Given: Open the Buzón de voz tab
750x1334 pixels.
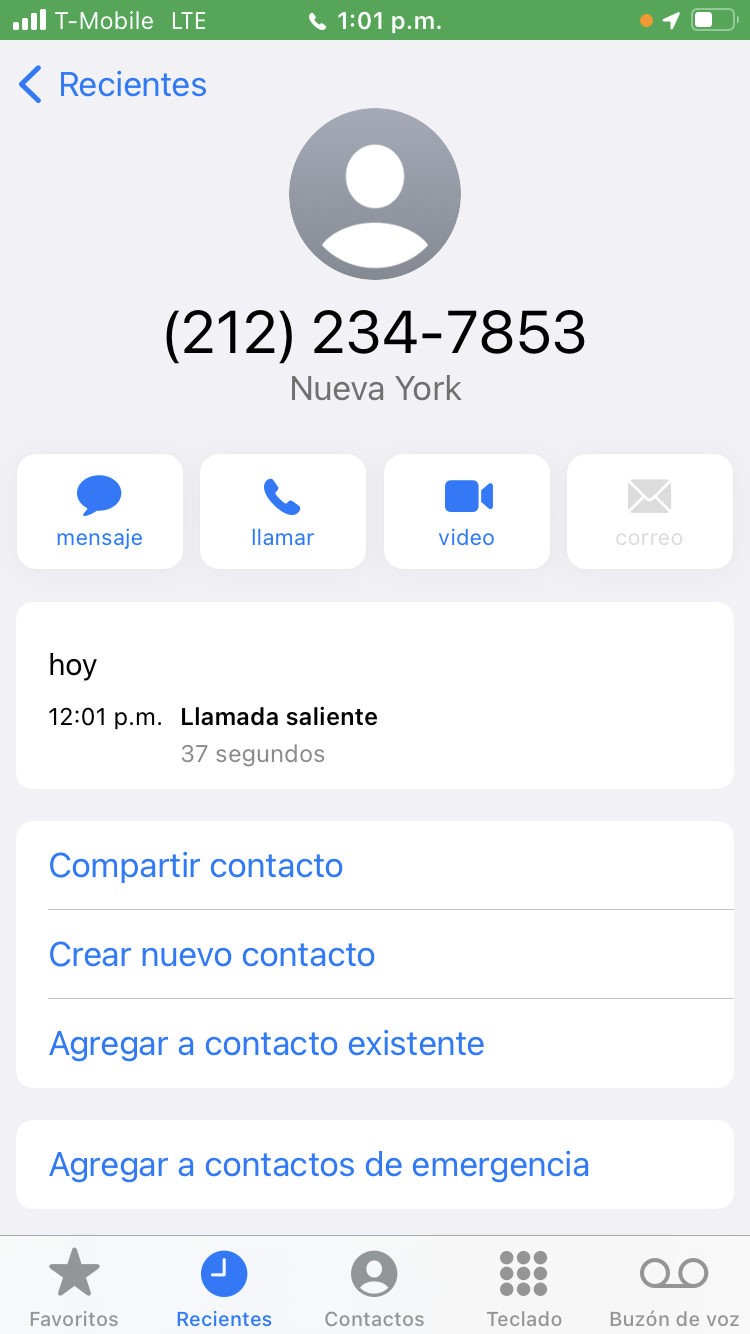Looking at the screenshot, I should tap(674, 1288).
